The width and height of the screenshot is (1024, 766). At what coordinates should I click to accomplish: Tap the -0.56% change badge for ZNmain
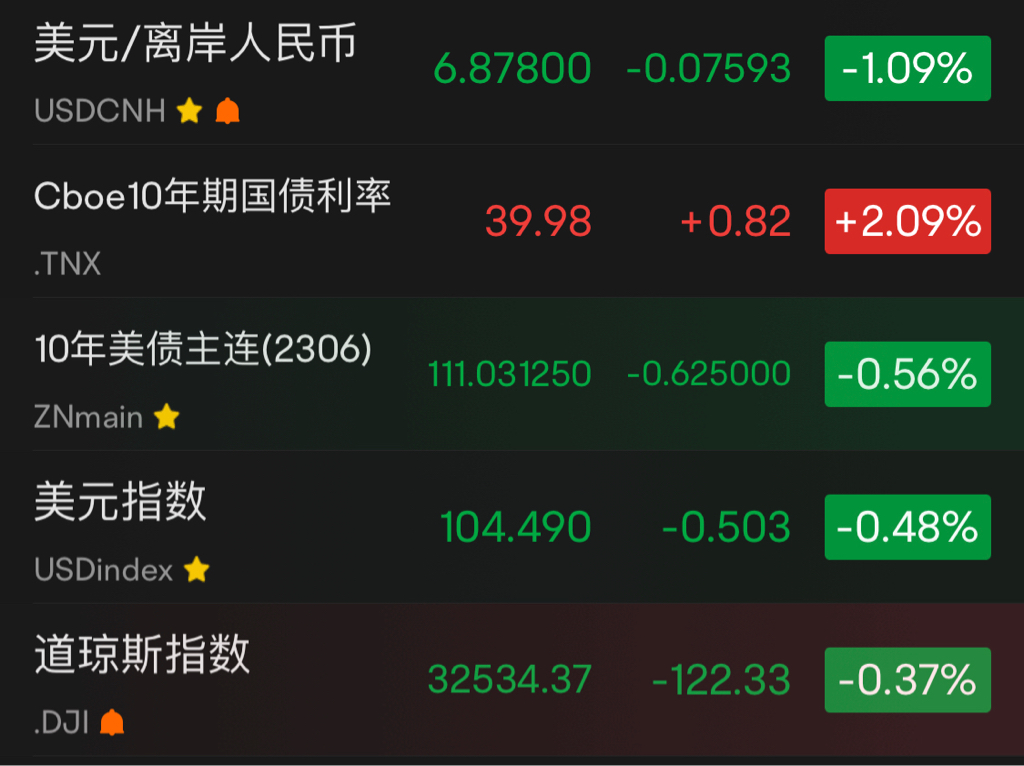[907, 374]
